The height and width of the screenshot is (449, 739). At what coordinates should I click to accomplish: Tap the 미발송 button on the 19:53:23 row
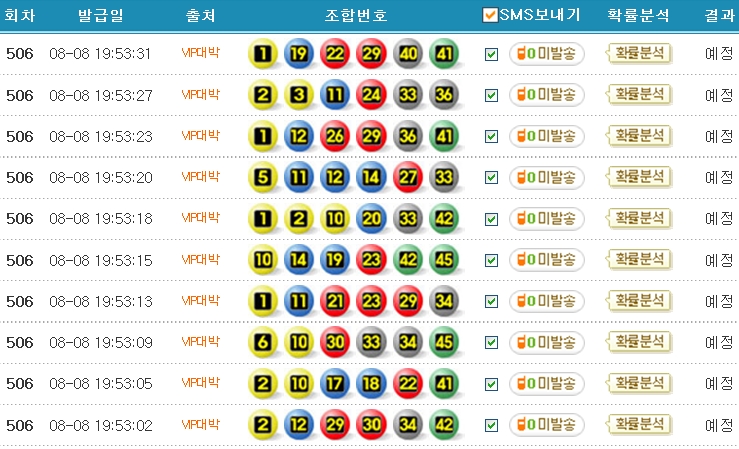coord(547,136)
